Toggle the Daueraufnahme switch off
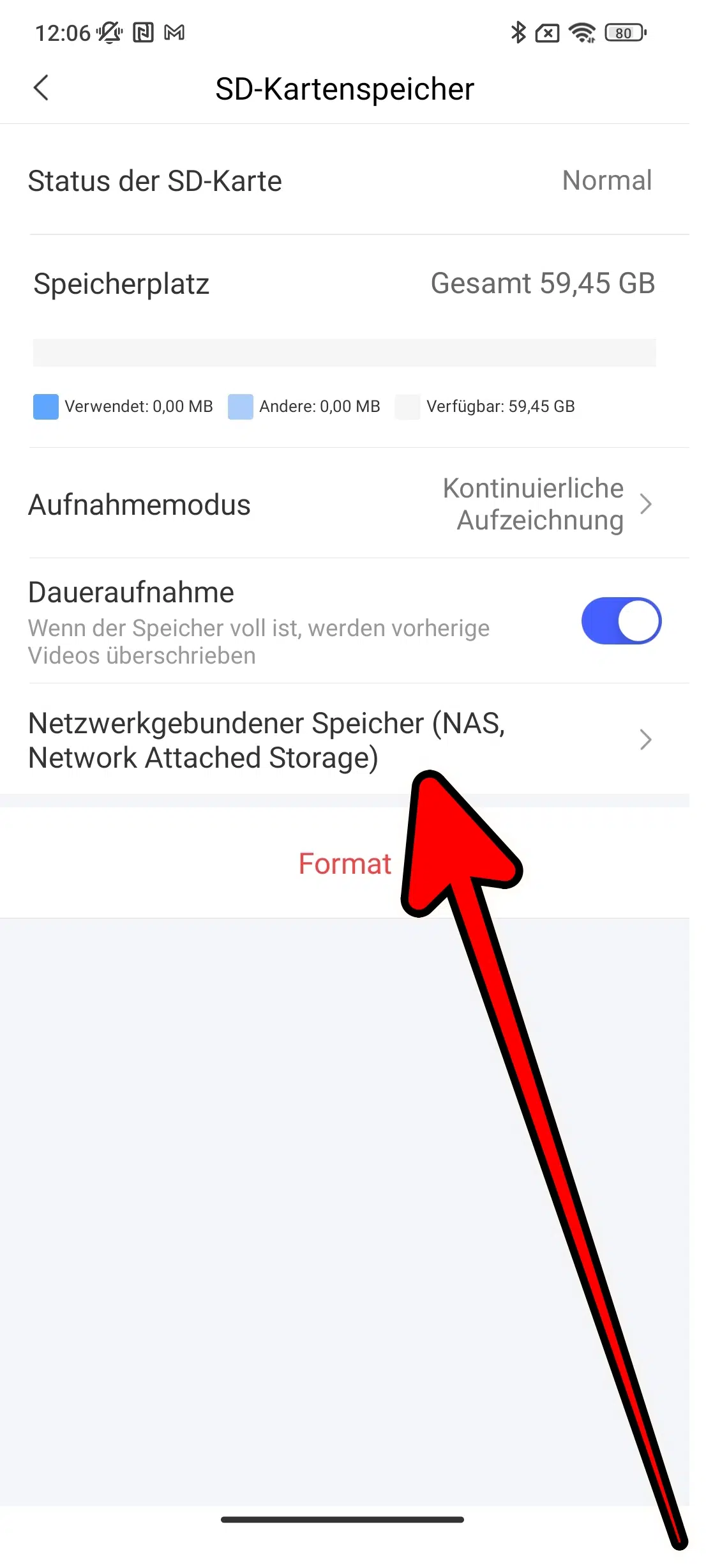 (x=621, y=621)
